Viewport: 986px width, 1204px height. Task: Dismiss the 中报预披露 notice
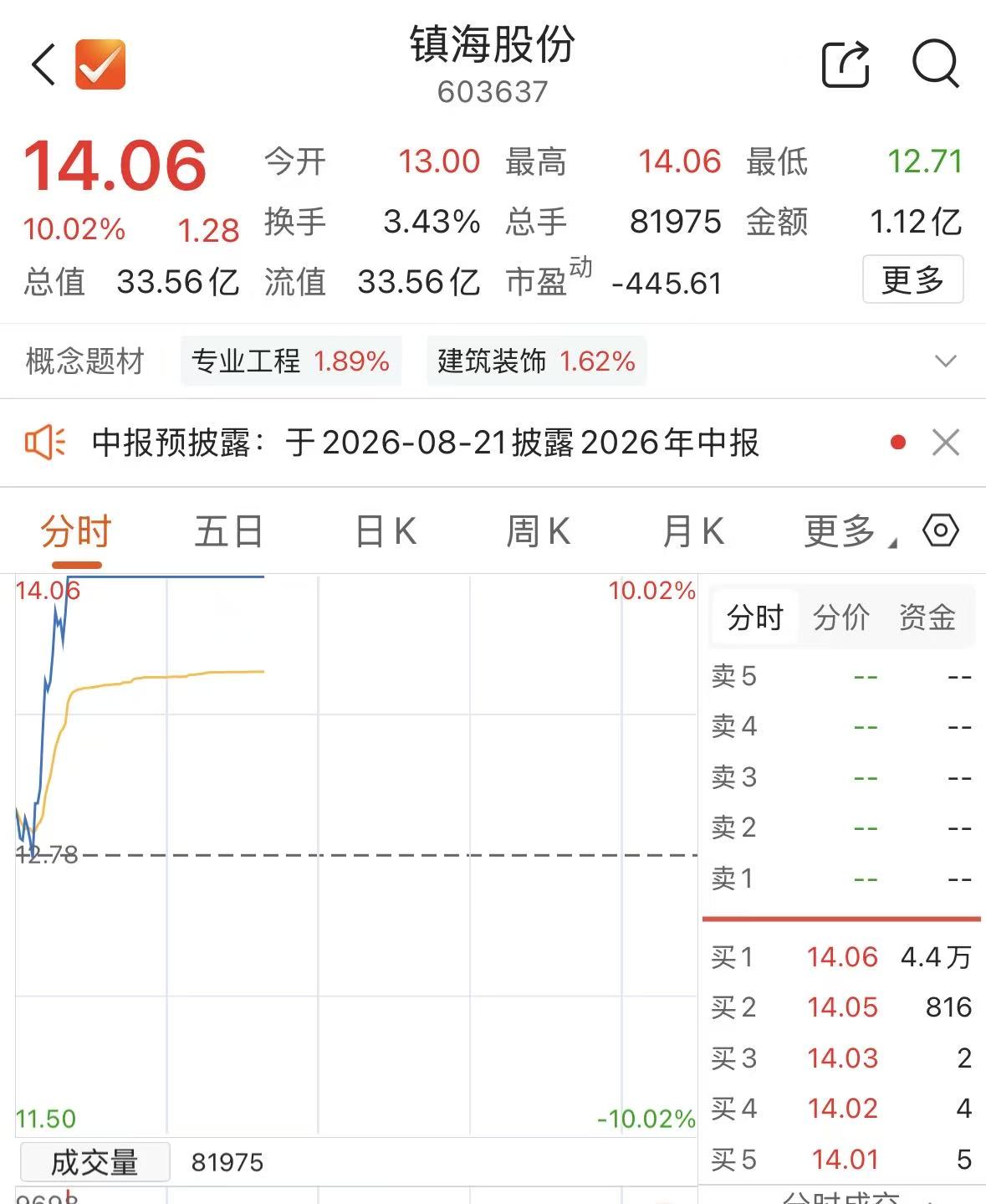pyautogui.click(x=946, y=443)
